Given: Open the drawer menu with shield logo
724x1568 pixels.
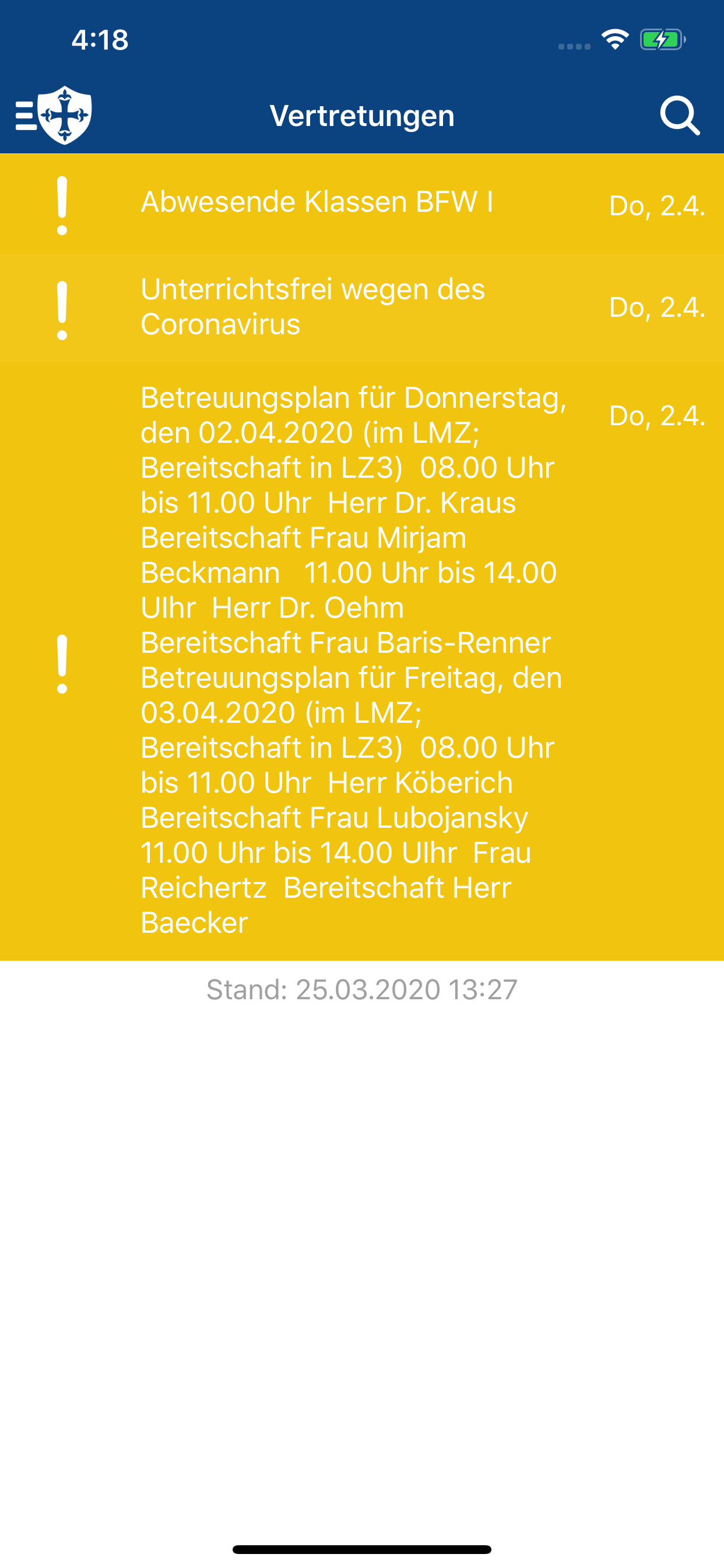Looking at the screenshot, I should coord(54,115).
